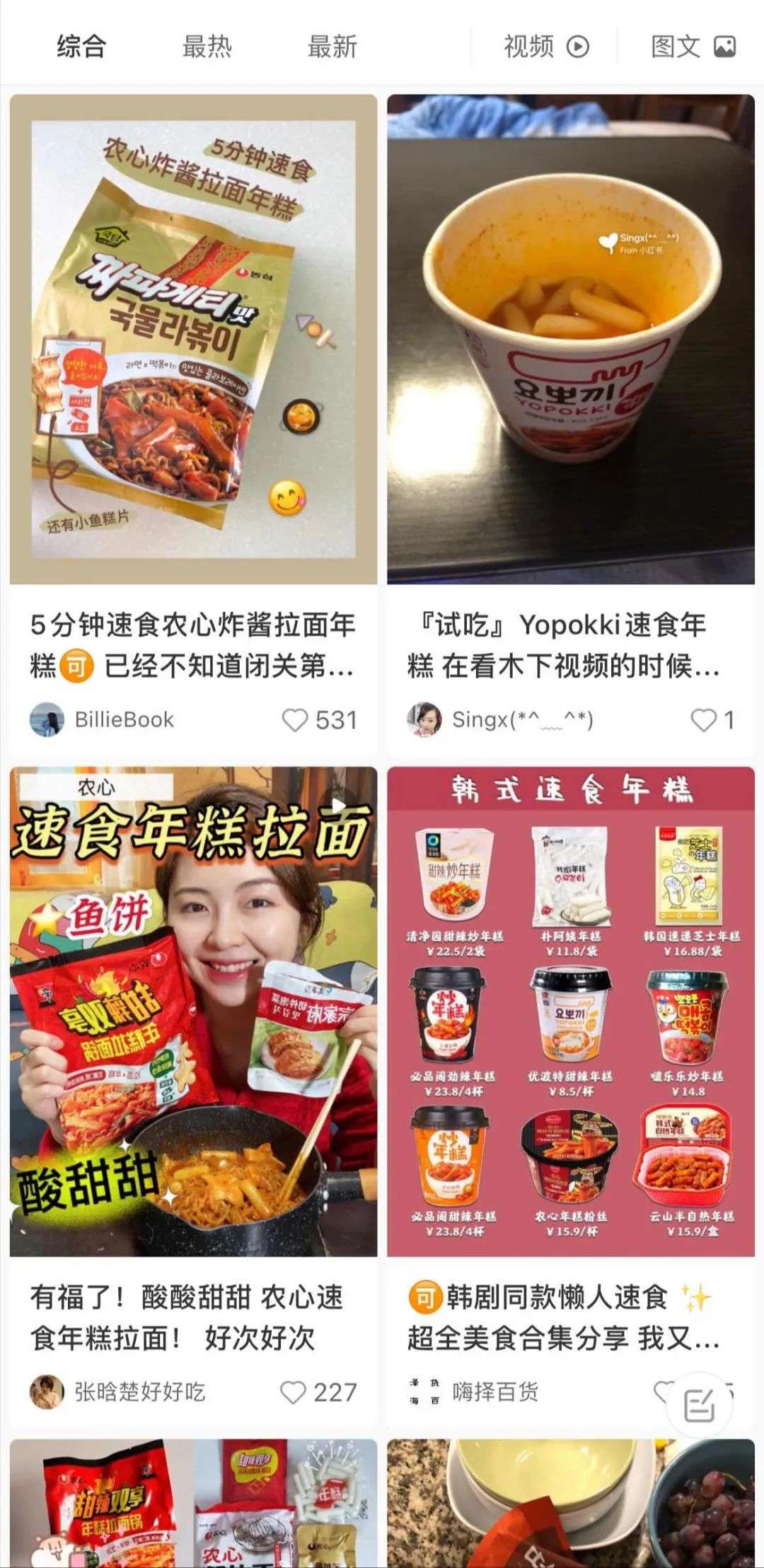Filter results by 视频
Viewport: 764px width, 1568px height.
pyautogui.click(x=545, y=47)
